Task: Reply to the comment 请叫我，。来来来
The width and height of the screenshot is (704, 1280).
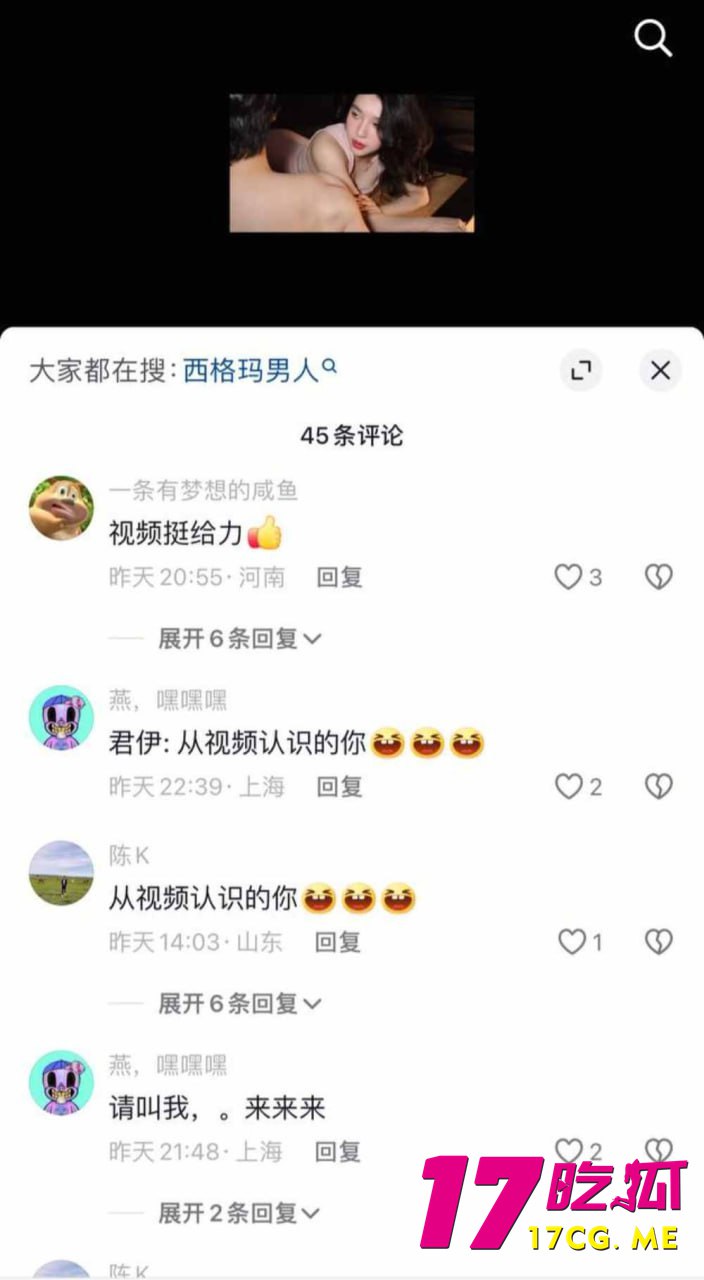Action: point(338,1152)
